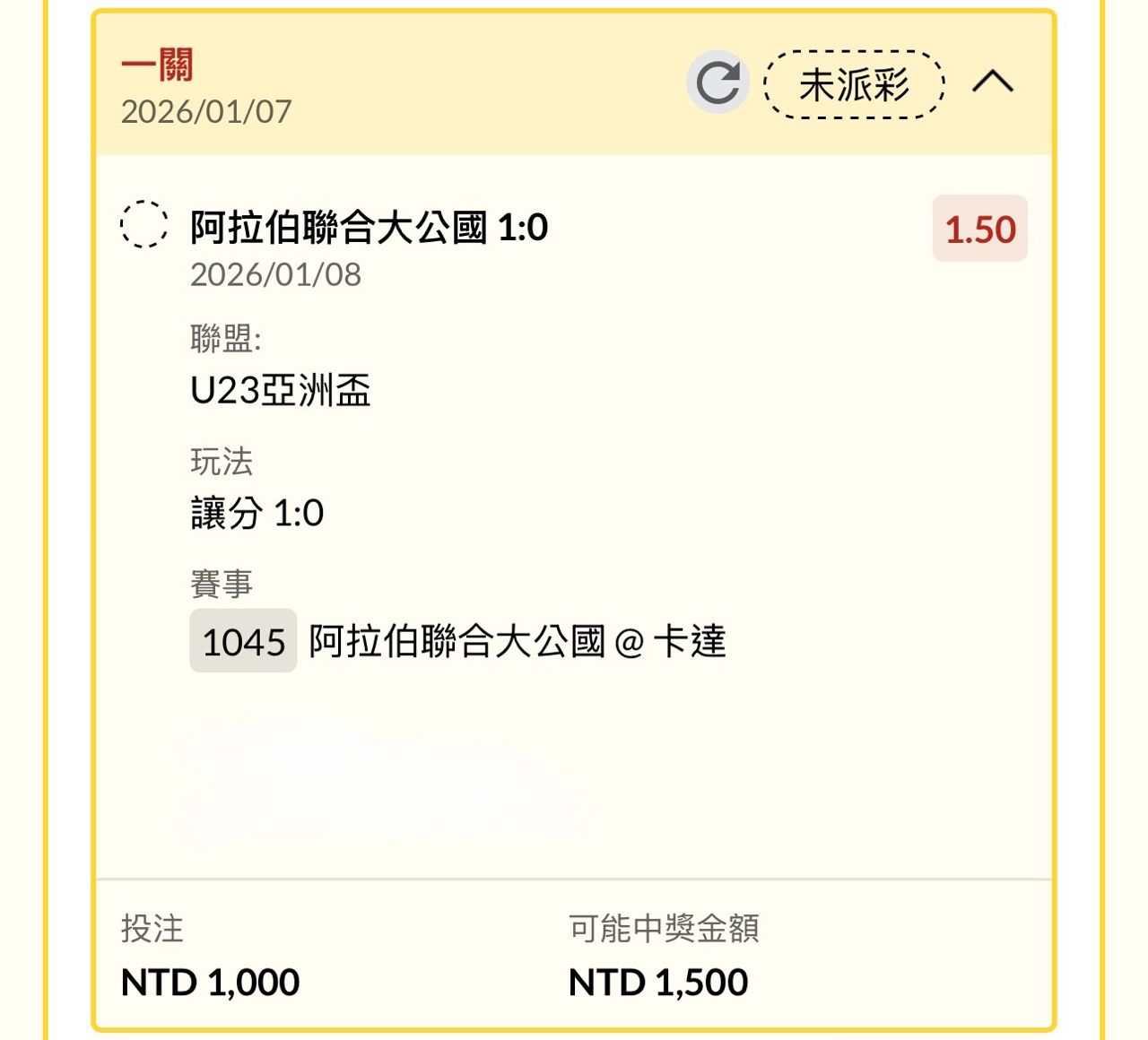Collapse the 一關 bet slip card

coord(993,82)
